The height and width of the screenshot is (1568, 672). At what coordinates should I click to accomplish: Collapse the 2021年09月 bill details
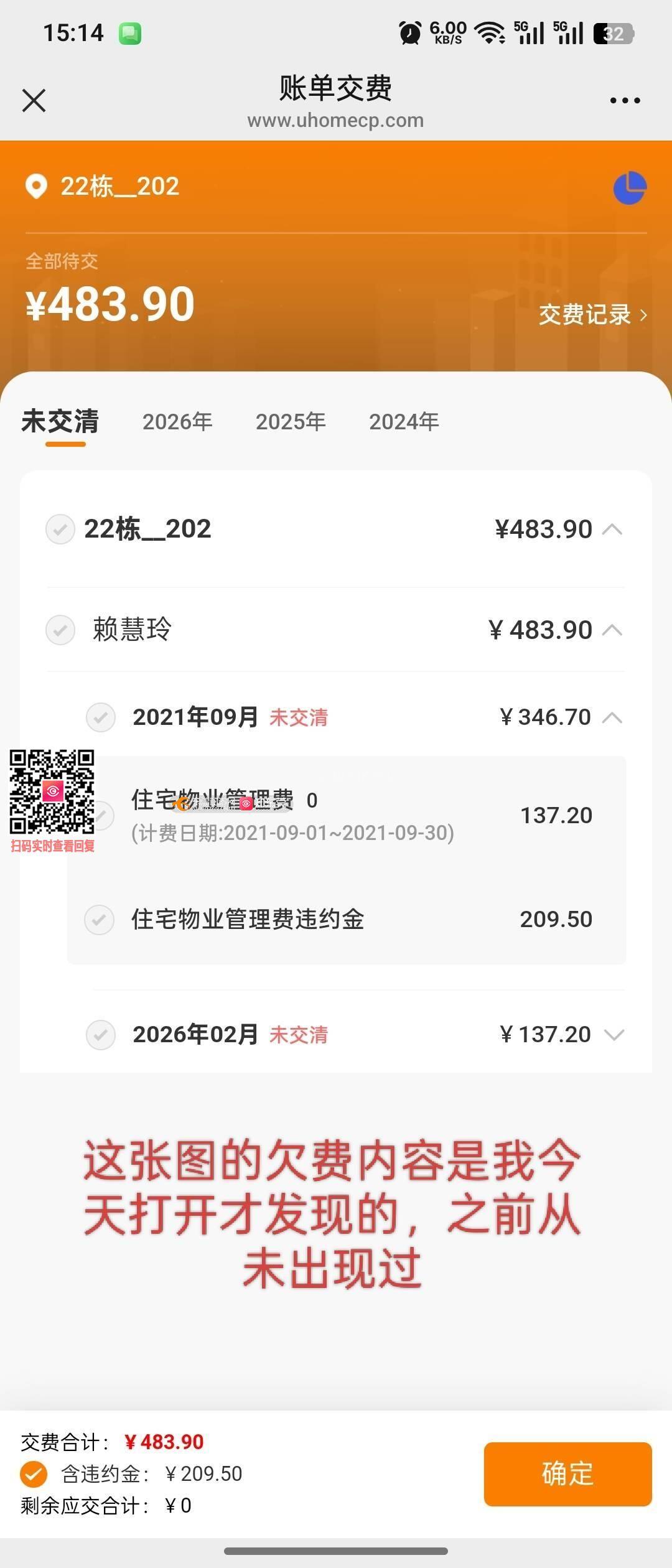tap(612, 717)
